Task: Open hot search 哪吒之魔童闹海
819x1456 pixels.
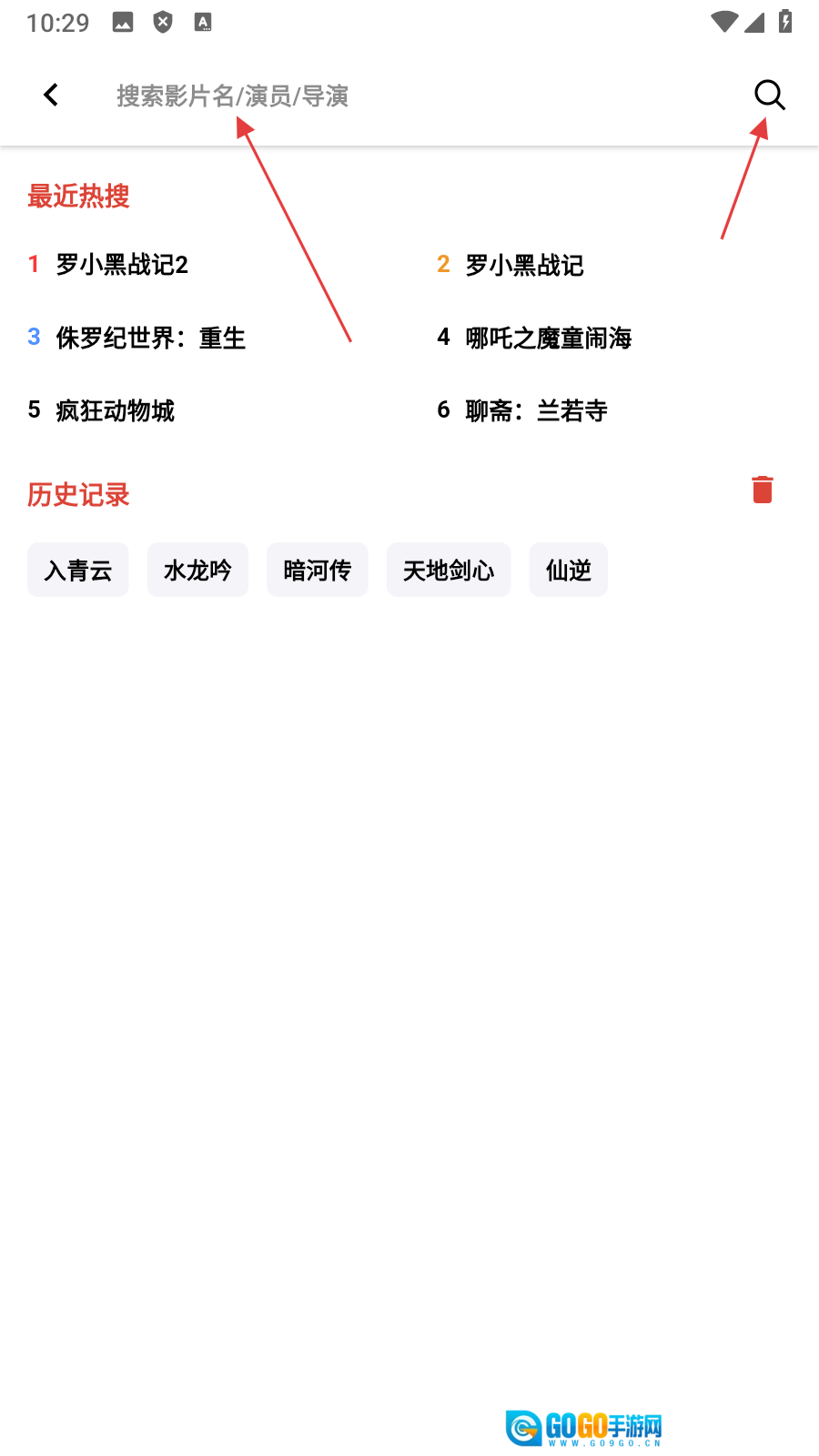Action: (x=548, y=338)
